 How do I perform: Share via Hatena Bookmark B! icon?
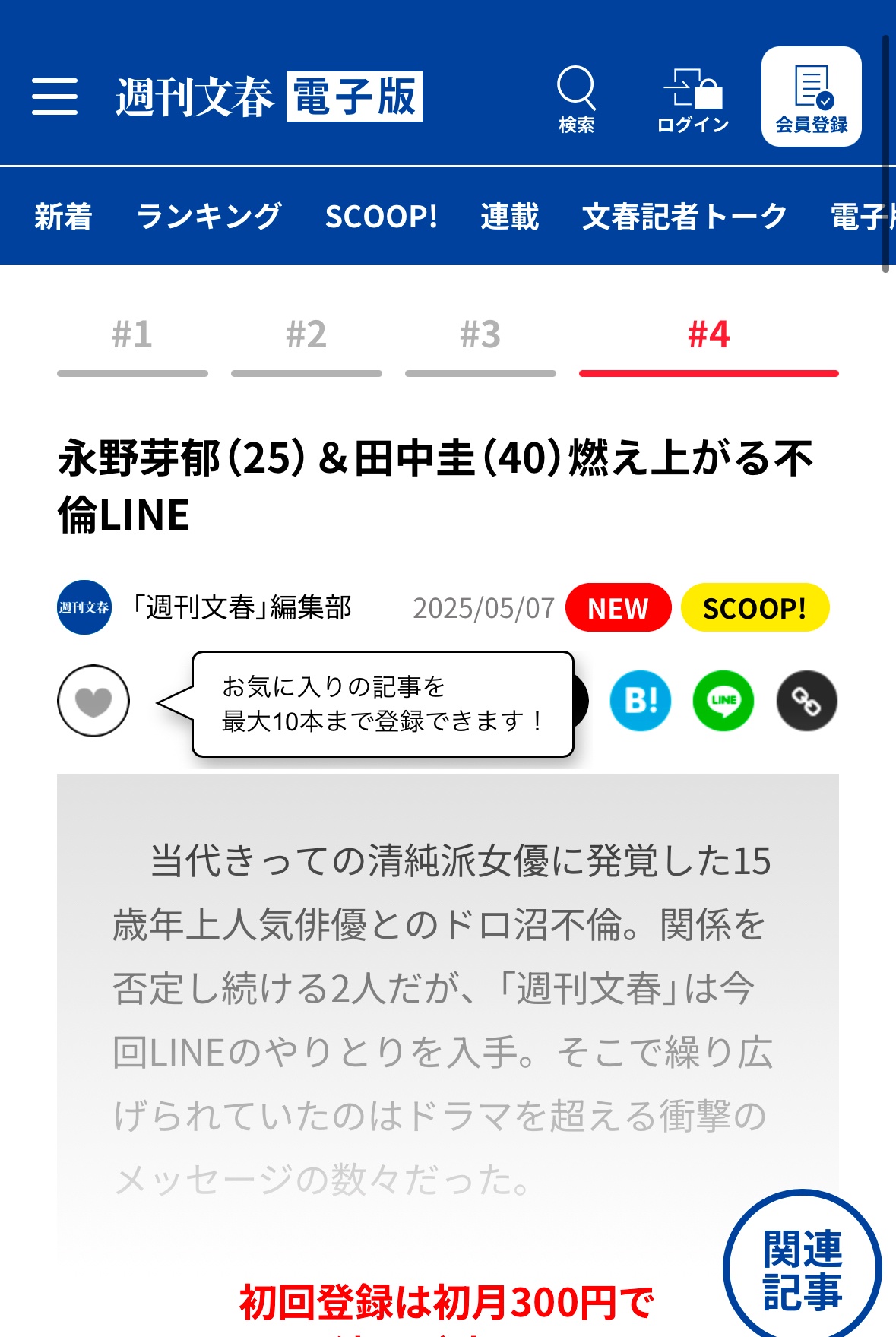640,701
